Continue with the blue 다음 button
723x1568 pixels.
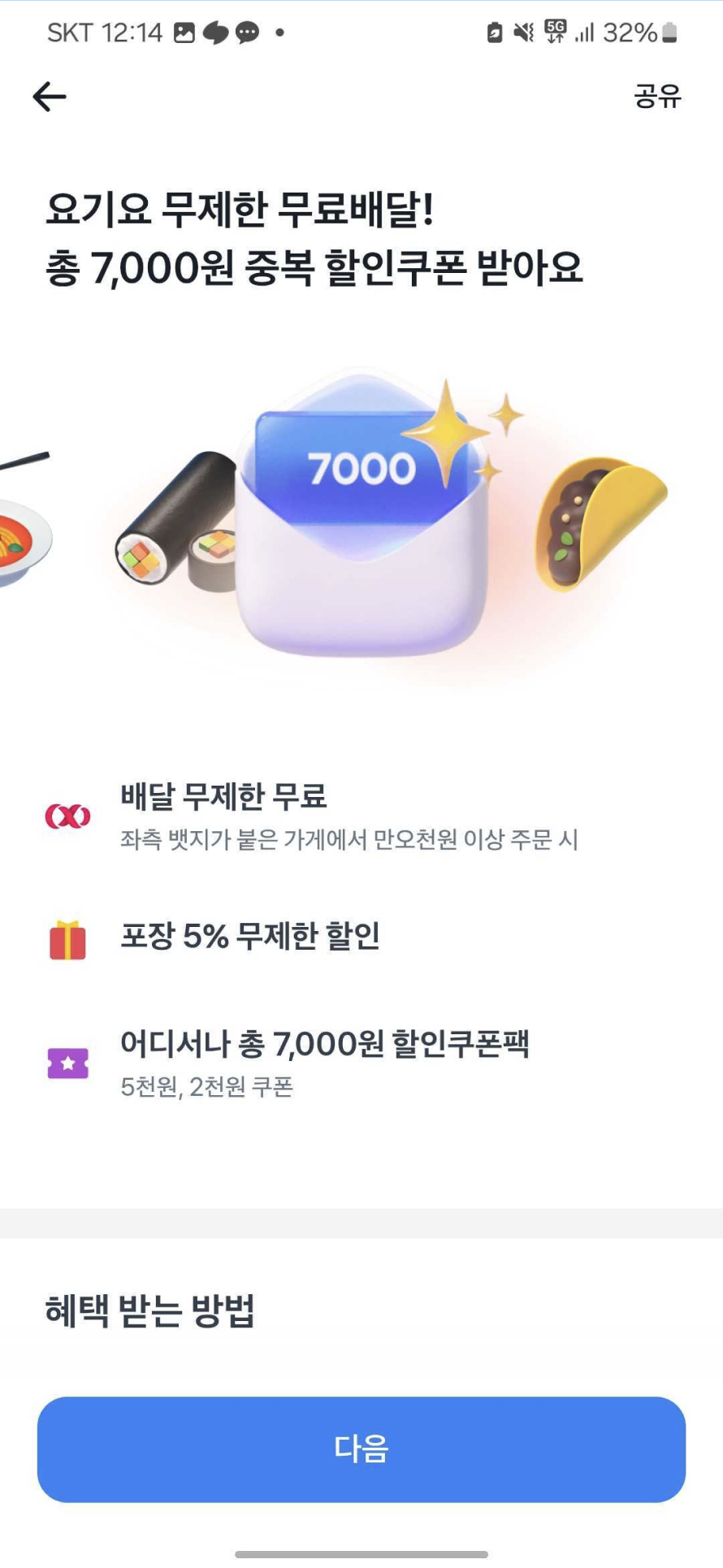pos(361,1449)
